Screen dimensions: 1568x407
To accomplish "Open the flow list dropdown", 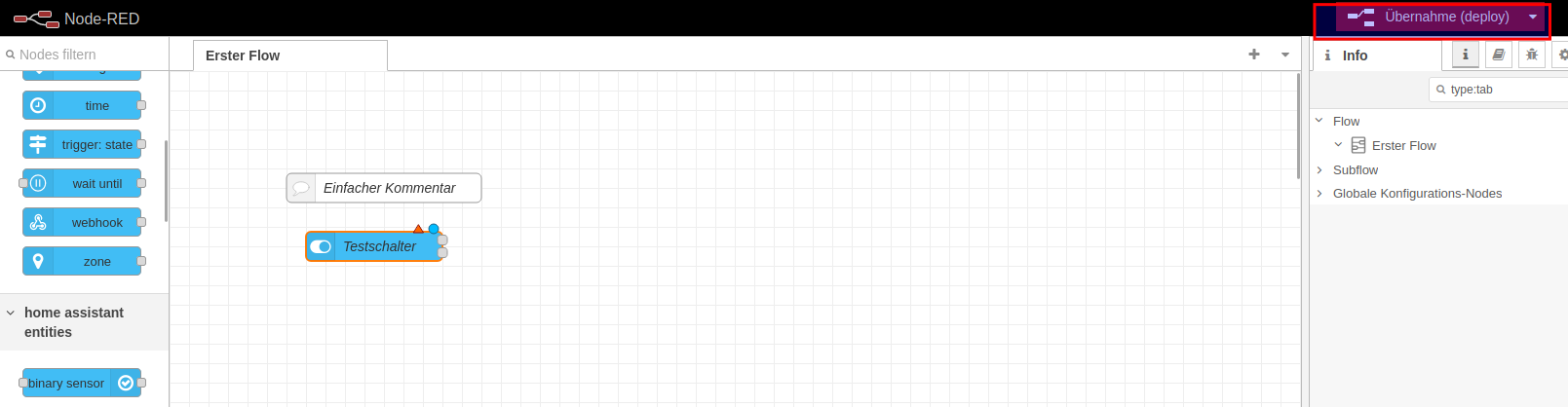I will pyautogui.click(x=1285, y=55).
